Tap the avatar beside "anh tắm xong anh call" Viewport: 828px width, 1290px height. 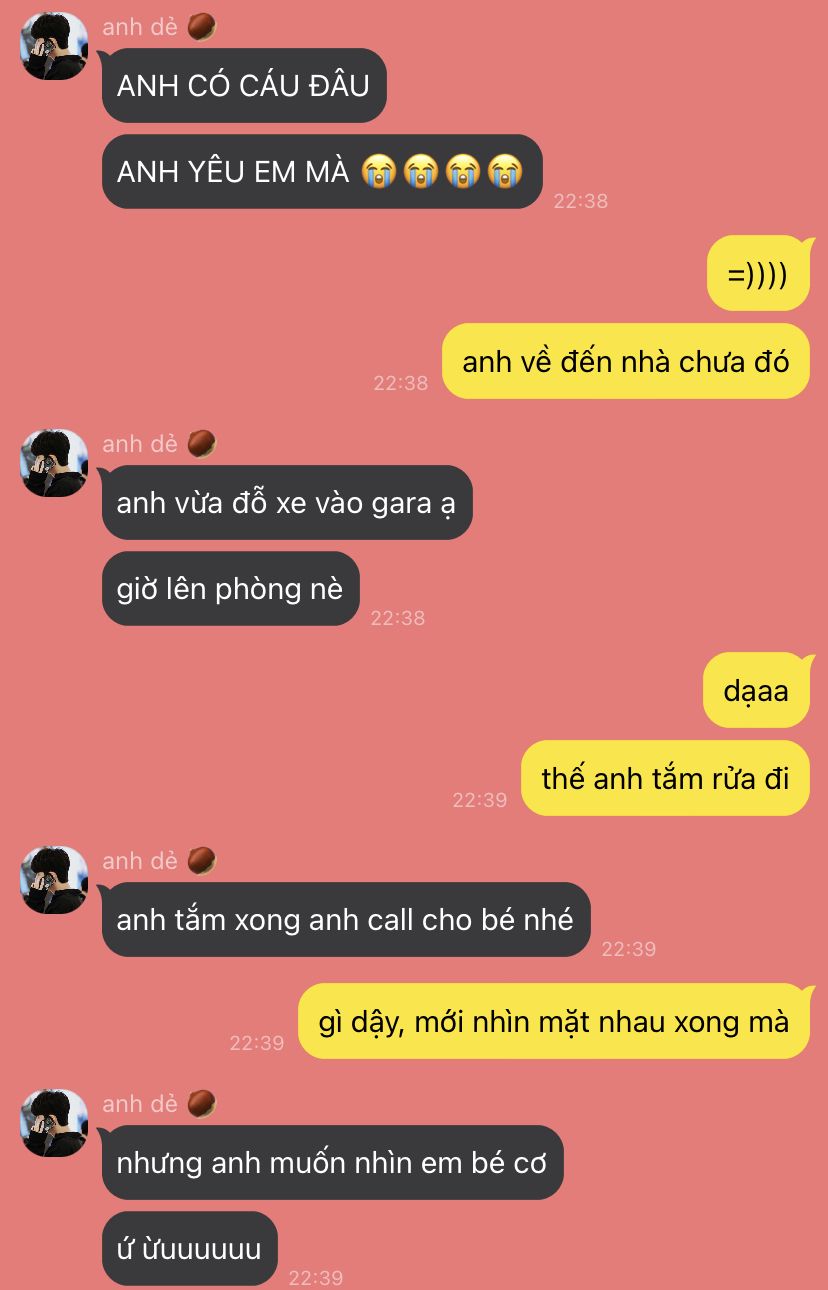[54, 880]
